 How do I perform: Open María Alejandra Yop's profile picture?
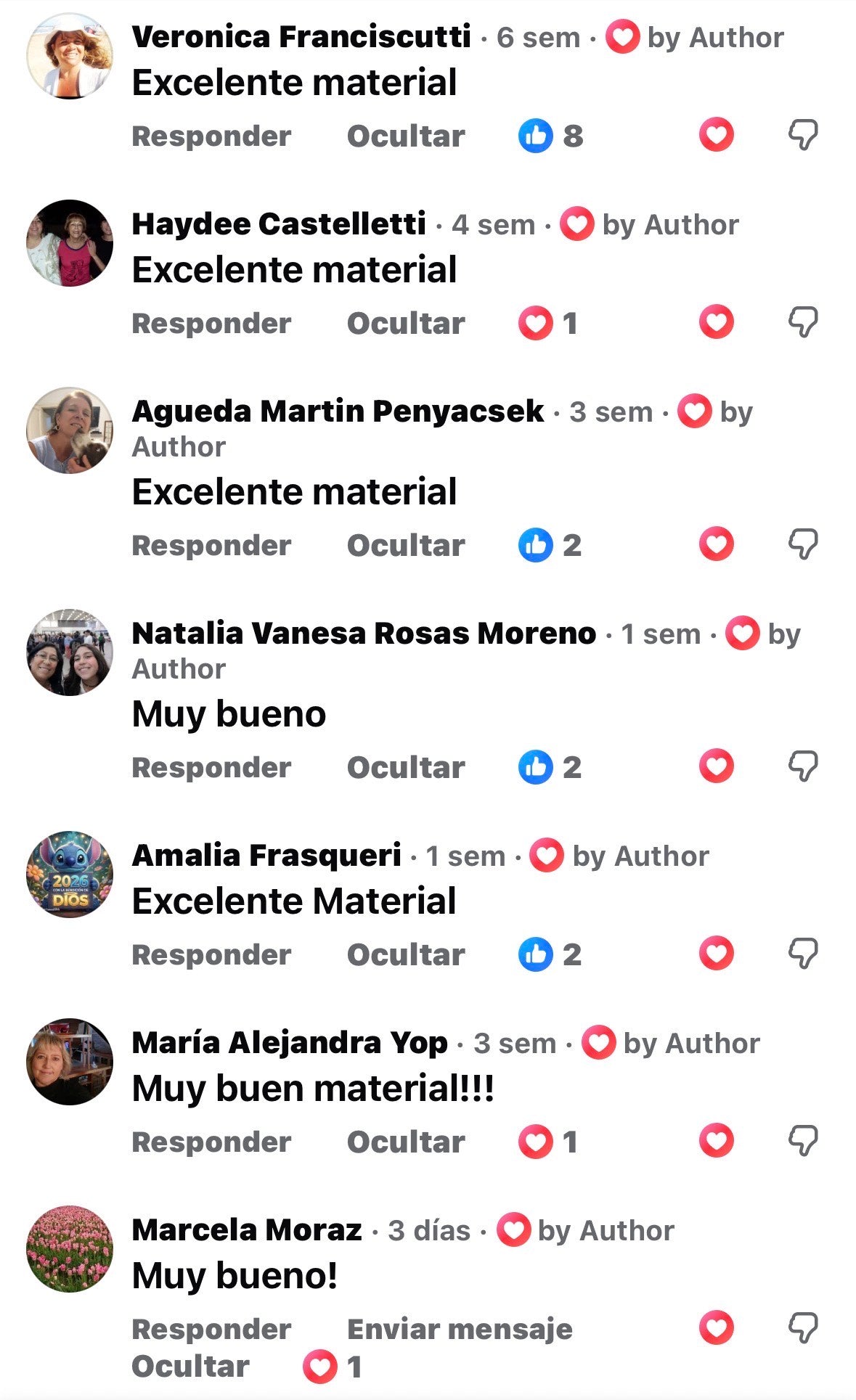[69, 1063]
